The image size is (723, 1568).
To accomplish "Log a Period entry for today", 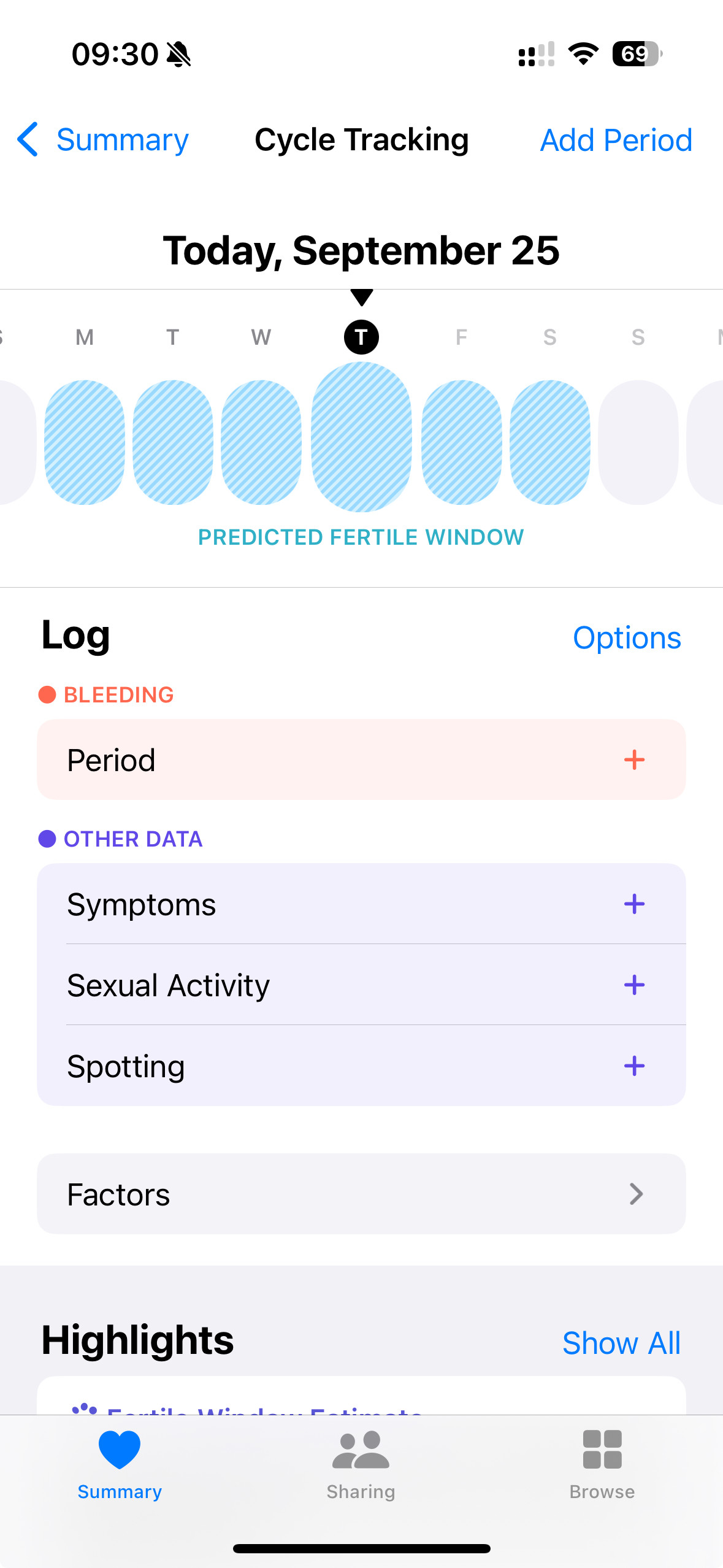I will point(634,760).
